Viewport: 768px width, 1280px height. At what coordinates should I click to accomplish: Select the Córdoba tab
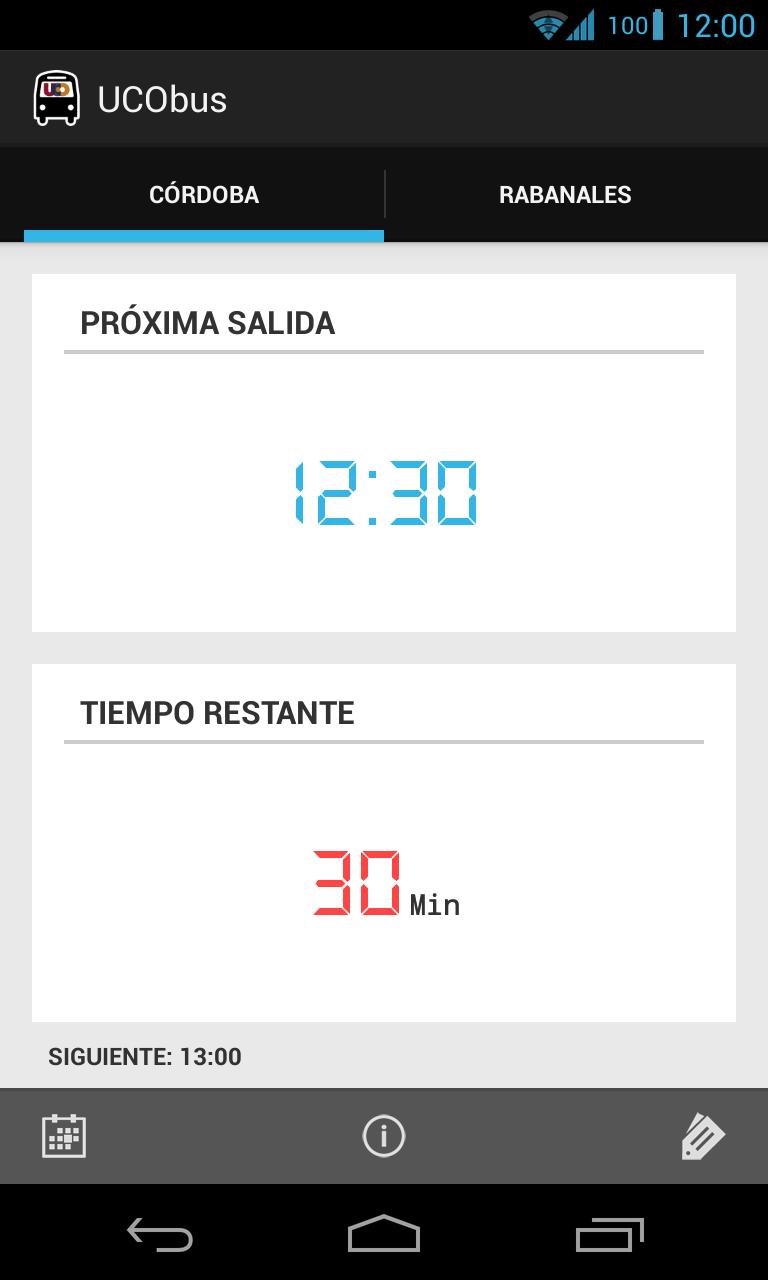pos(204,195)
